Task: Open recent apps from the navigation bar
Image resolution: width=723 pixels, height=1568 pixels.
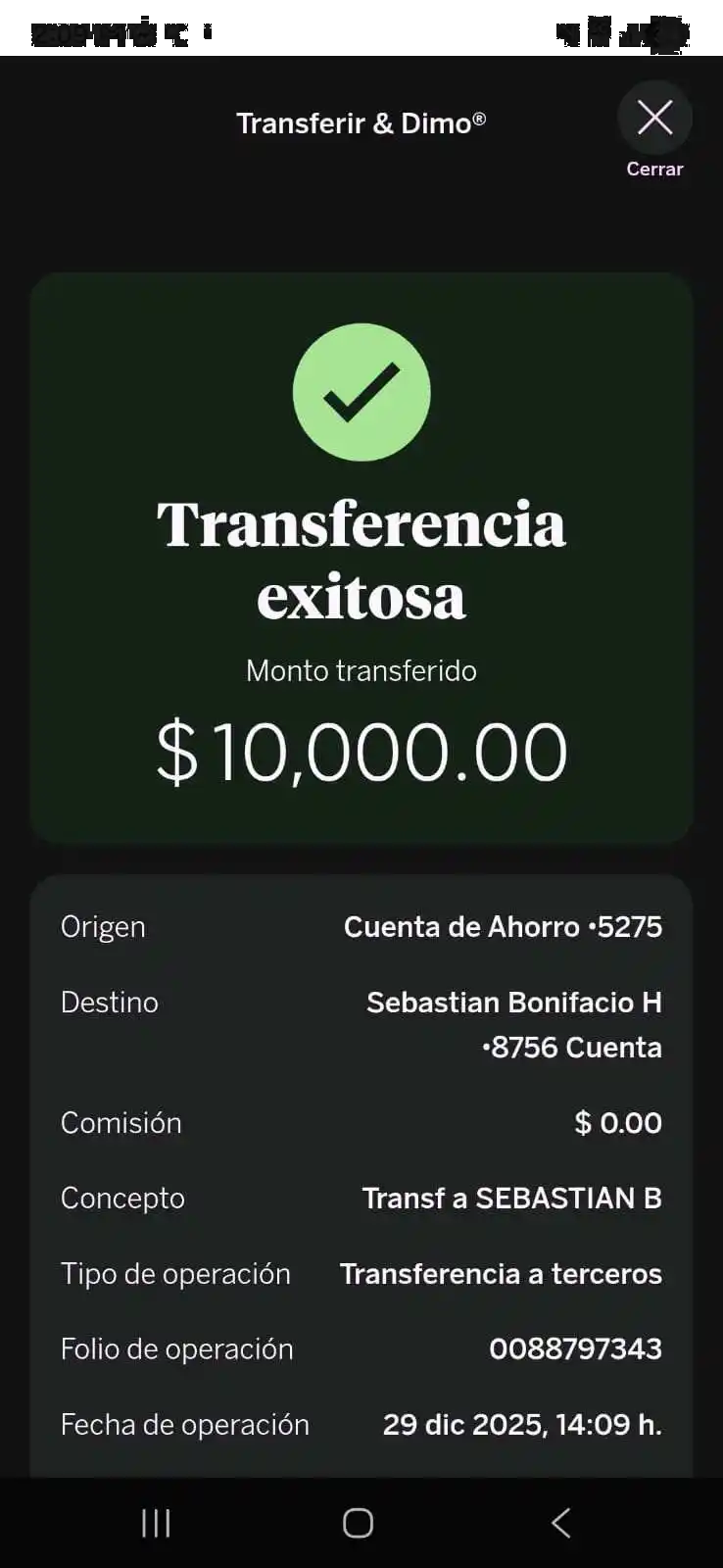Action: [x=156, y=1523]
